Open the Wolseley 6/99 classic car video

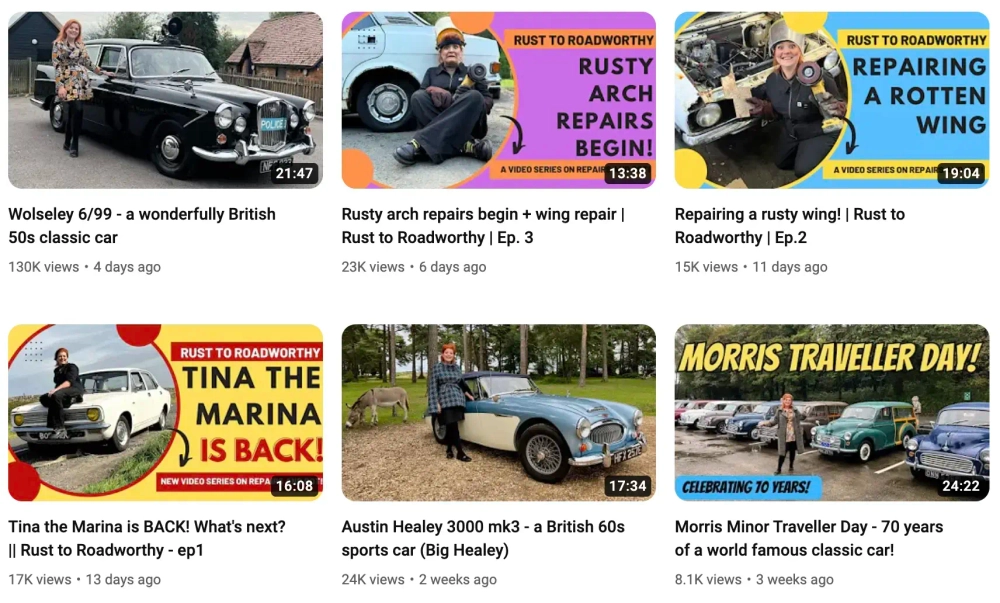click(165, 100)
